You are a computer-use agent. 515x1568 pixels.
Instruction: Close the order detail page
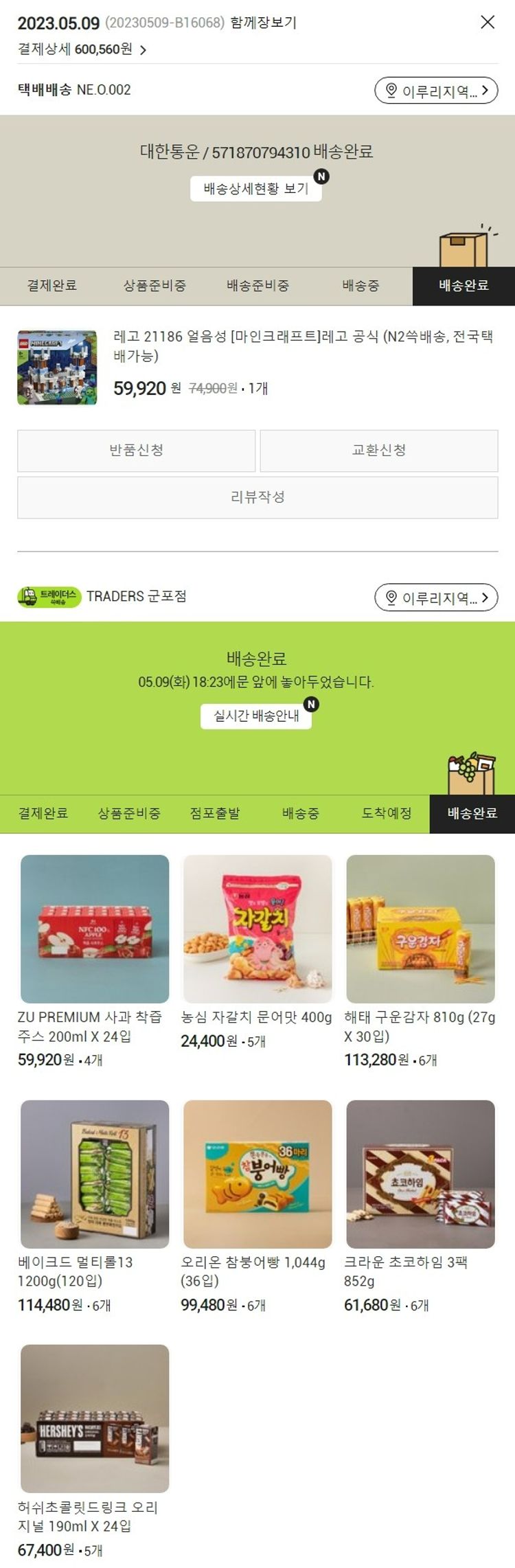click(x=488, y=22)
